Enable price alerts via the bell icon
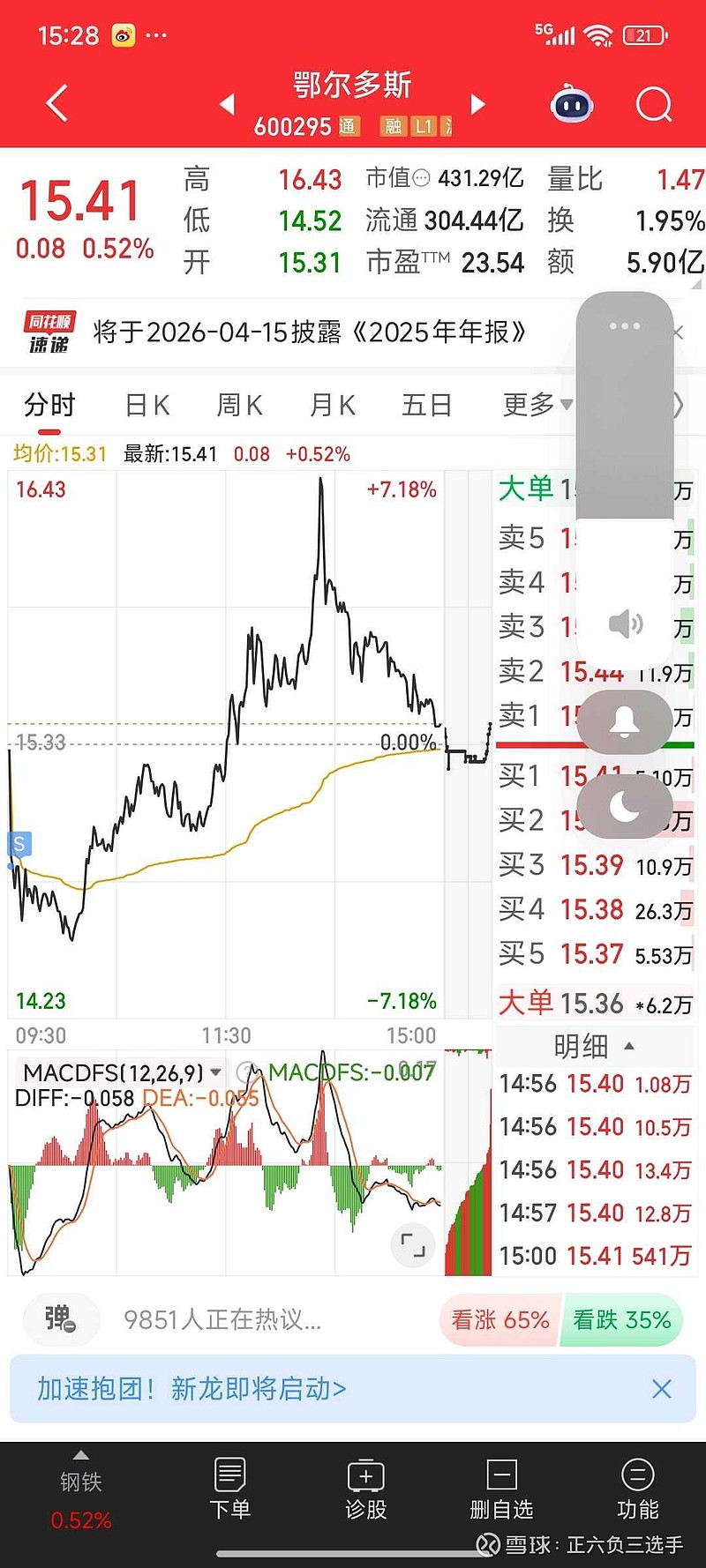This screenshot has height=1568, width=706. pyautogui.click(x=626, y=721)
